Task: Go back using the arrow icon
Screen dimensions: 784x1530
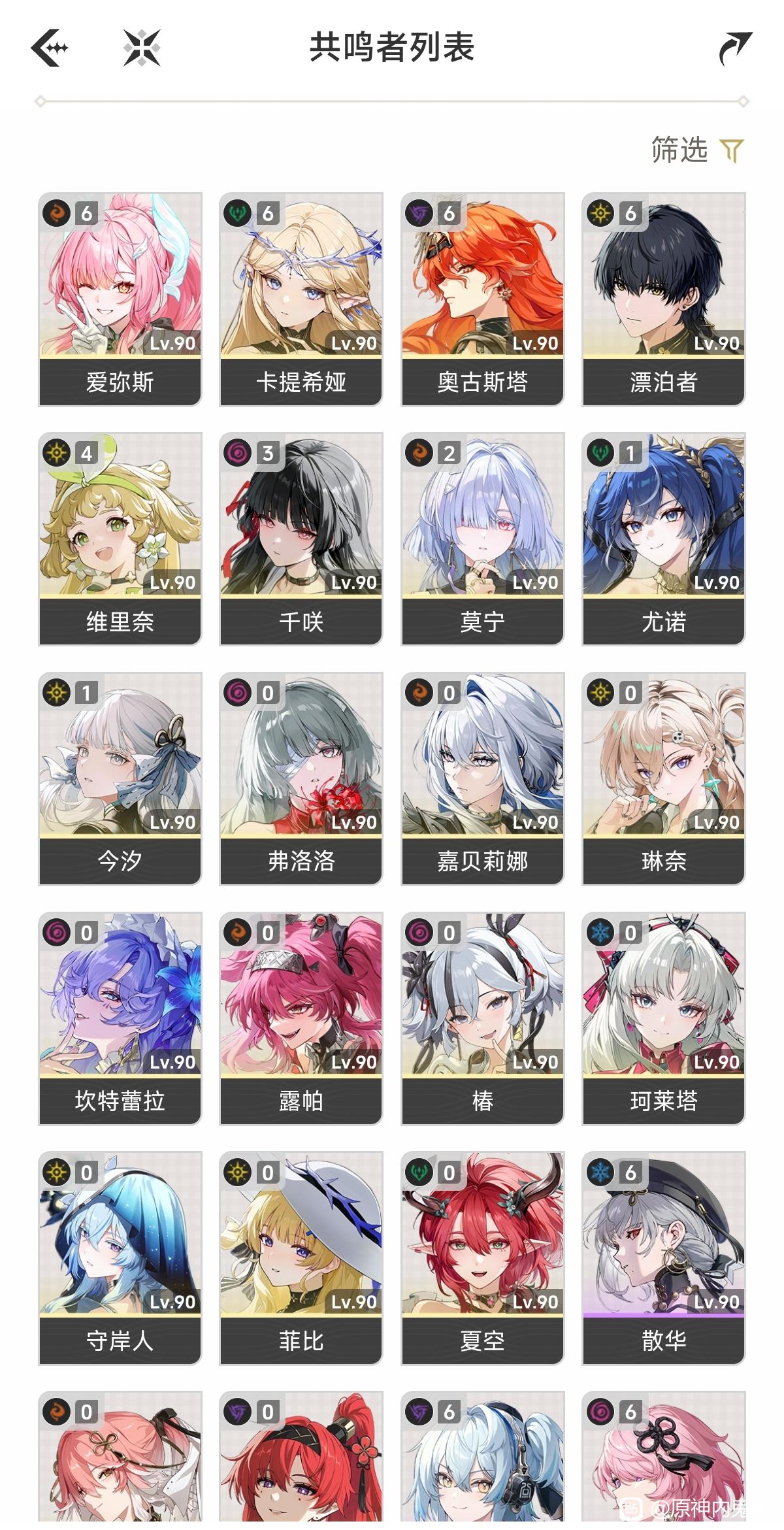Action: coord(50,48)
